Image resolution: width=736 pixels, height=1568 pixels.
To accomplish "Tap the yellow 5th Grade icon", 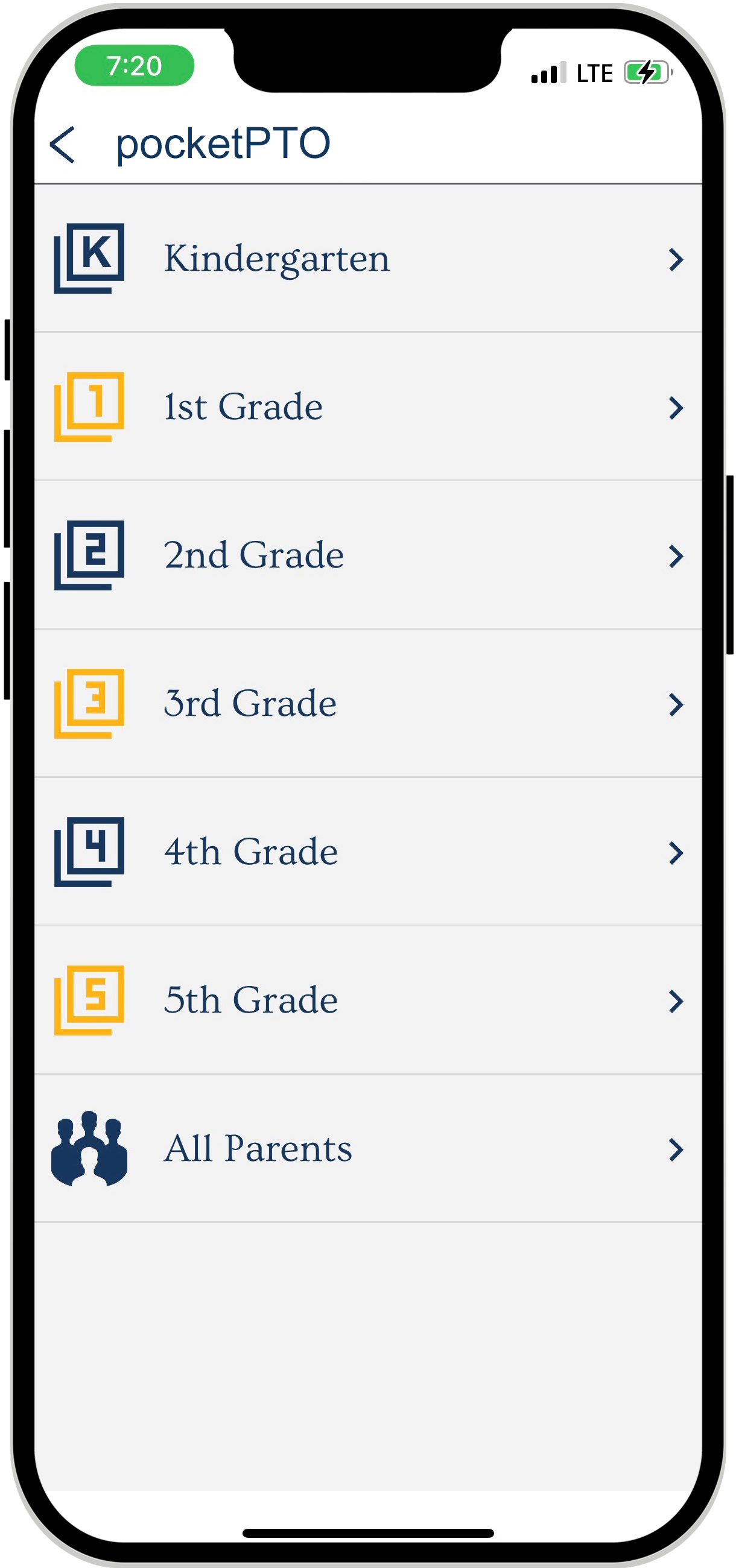I will click(x=90, y=999).
